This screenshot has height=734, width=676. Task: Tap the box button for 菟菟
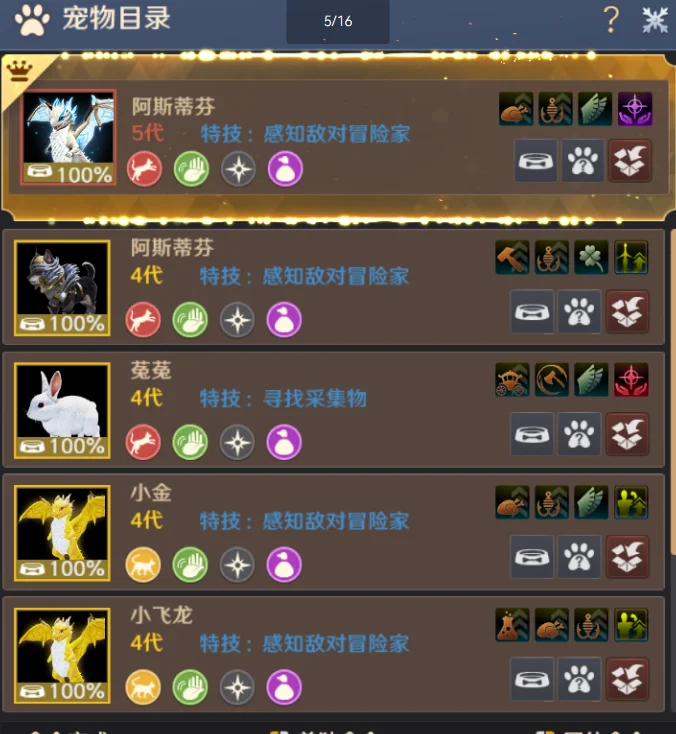coord(628,434)
